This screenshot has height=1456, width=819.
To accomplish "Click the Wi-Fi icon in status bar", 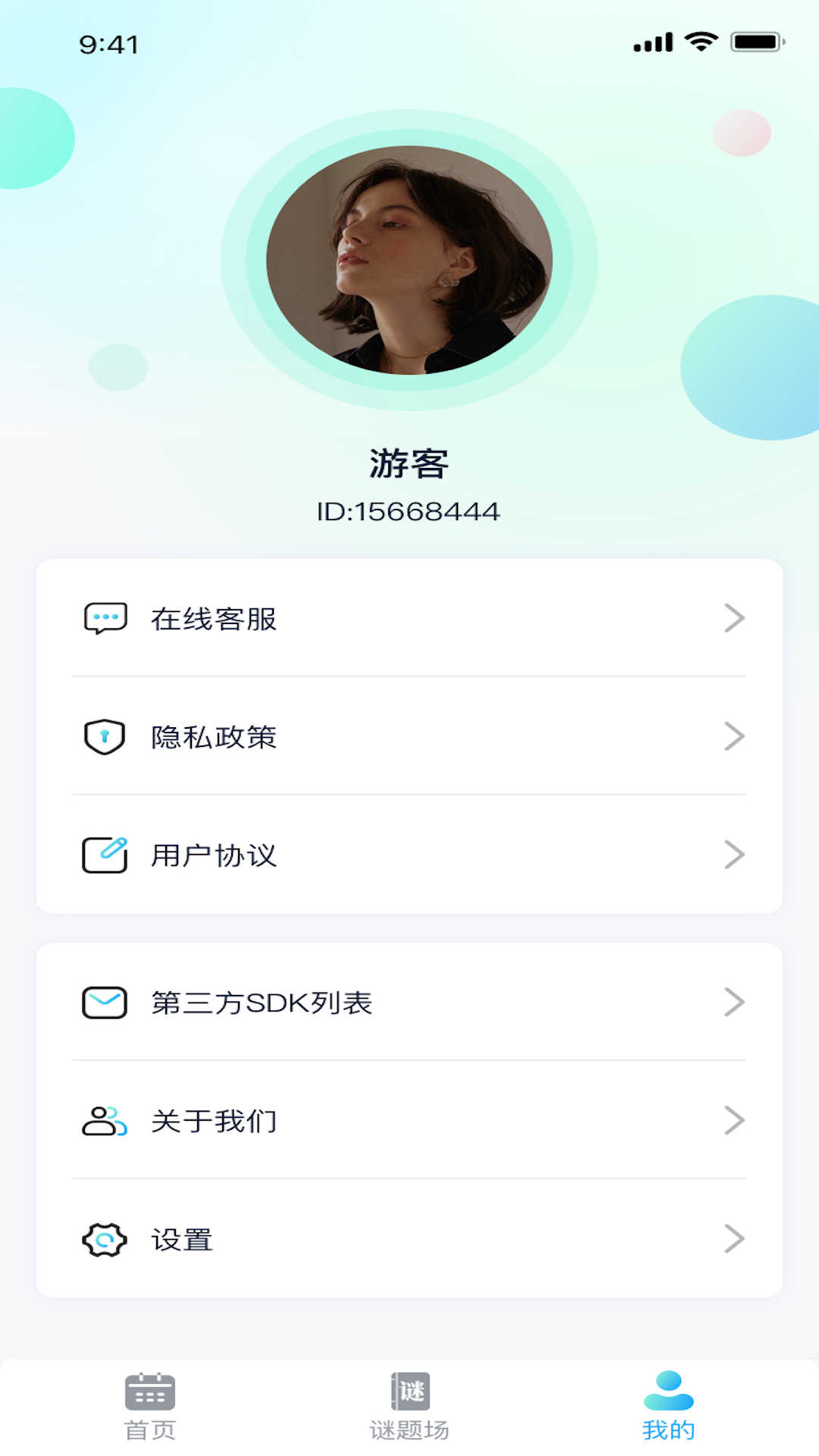I will [x=701, y=42].
